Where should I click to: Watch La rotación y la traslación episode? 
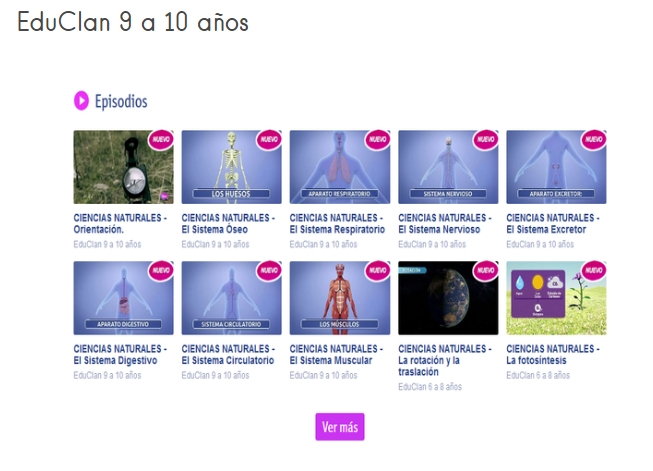(x=447, y=298)
